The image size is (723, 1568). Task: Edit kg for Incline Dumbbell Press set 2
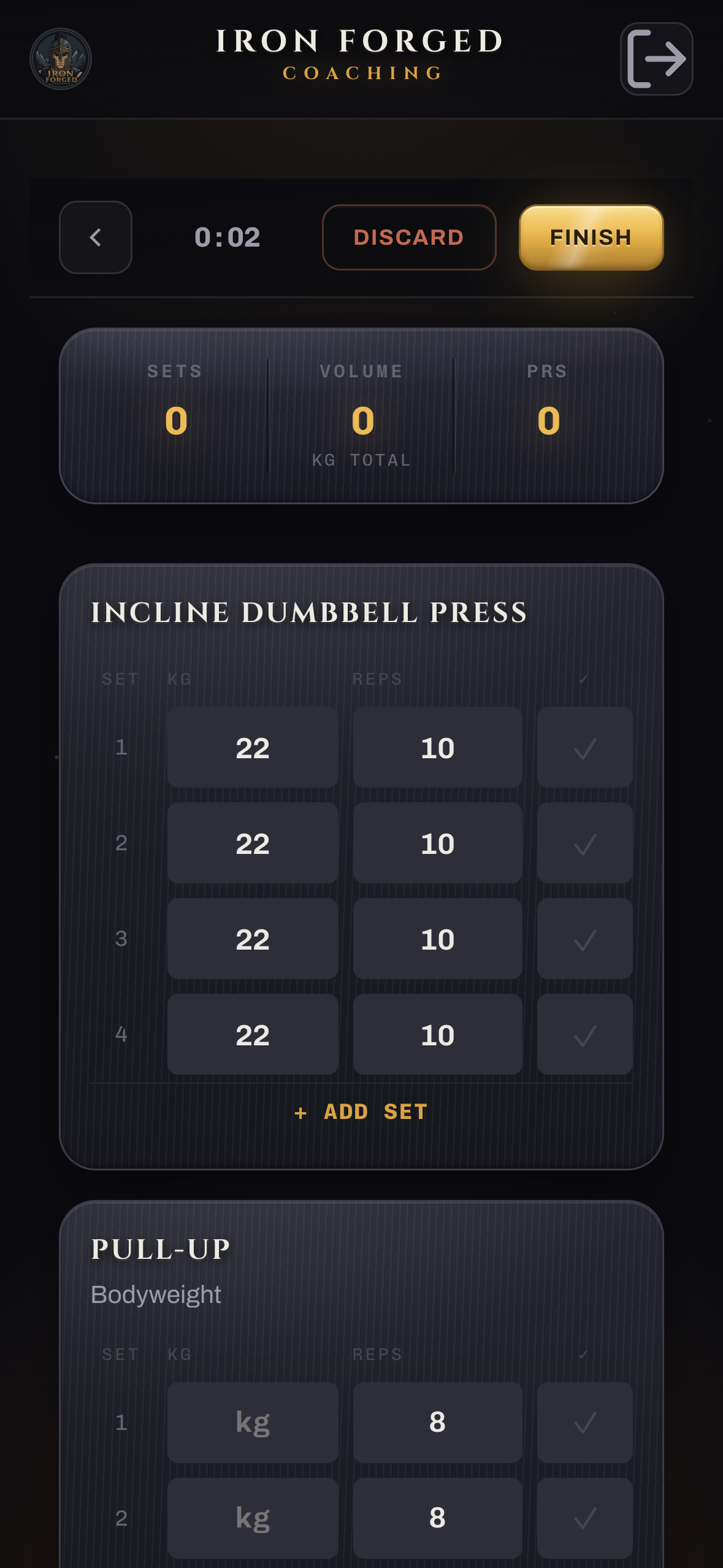coord(253,843)
